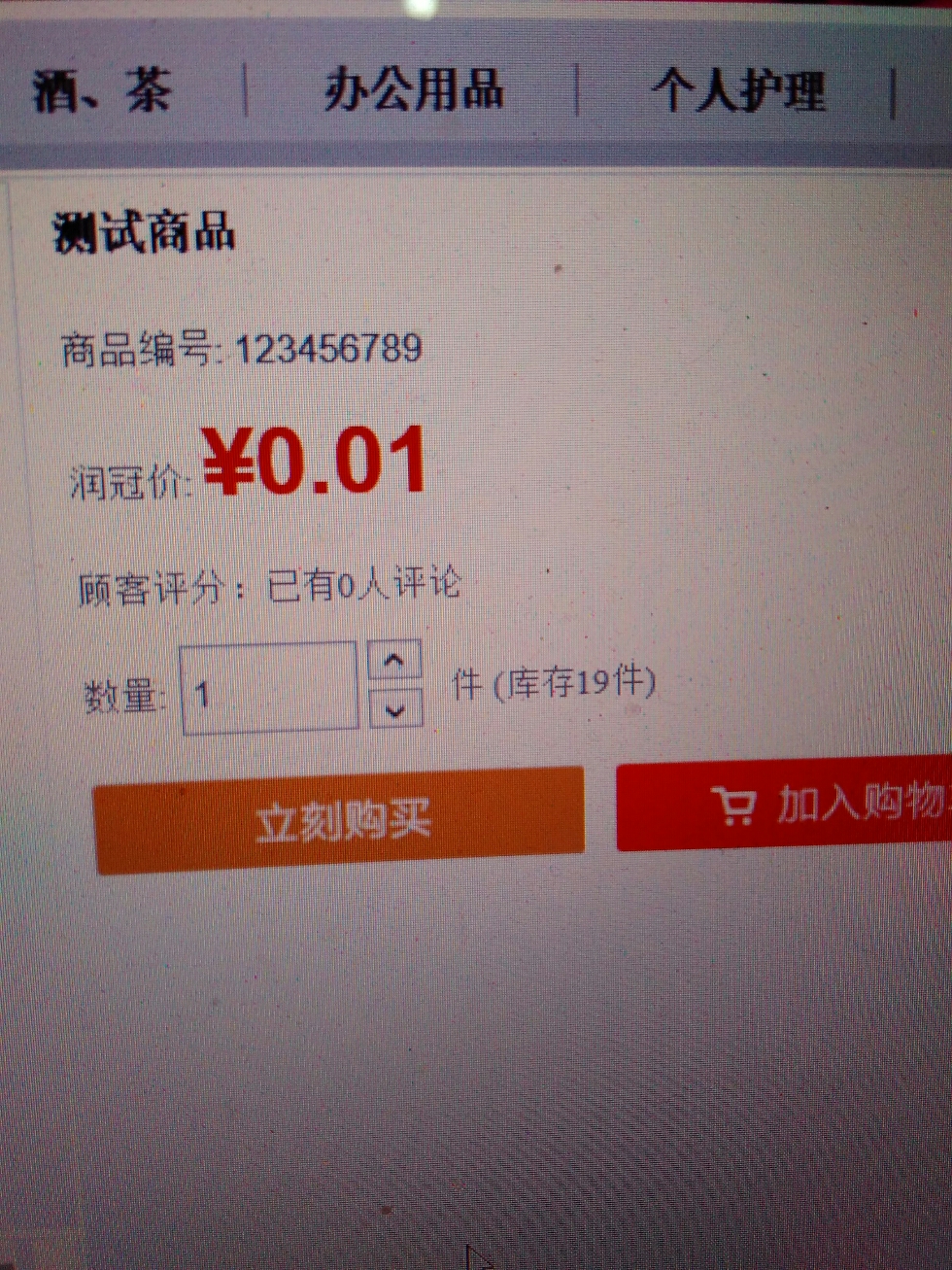Decrease quantity with the down arrow

pyautogui.click(x=395, y=709)
